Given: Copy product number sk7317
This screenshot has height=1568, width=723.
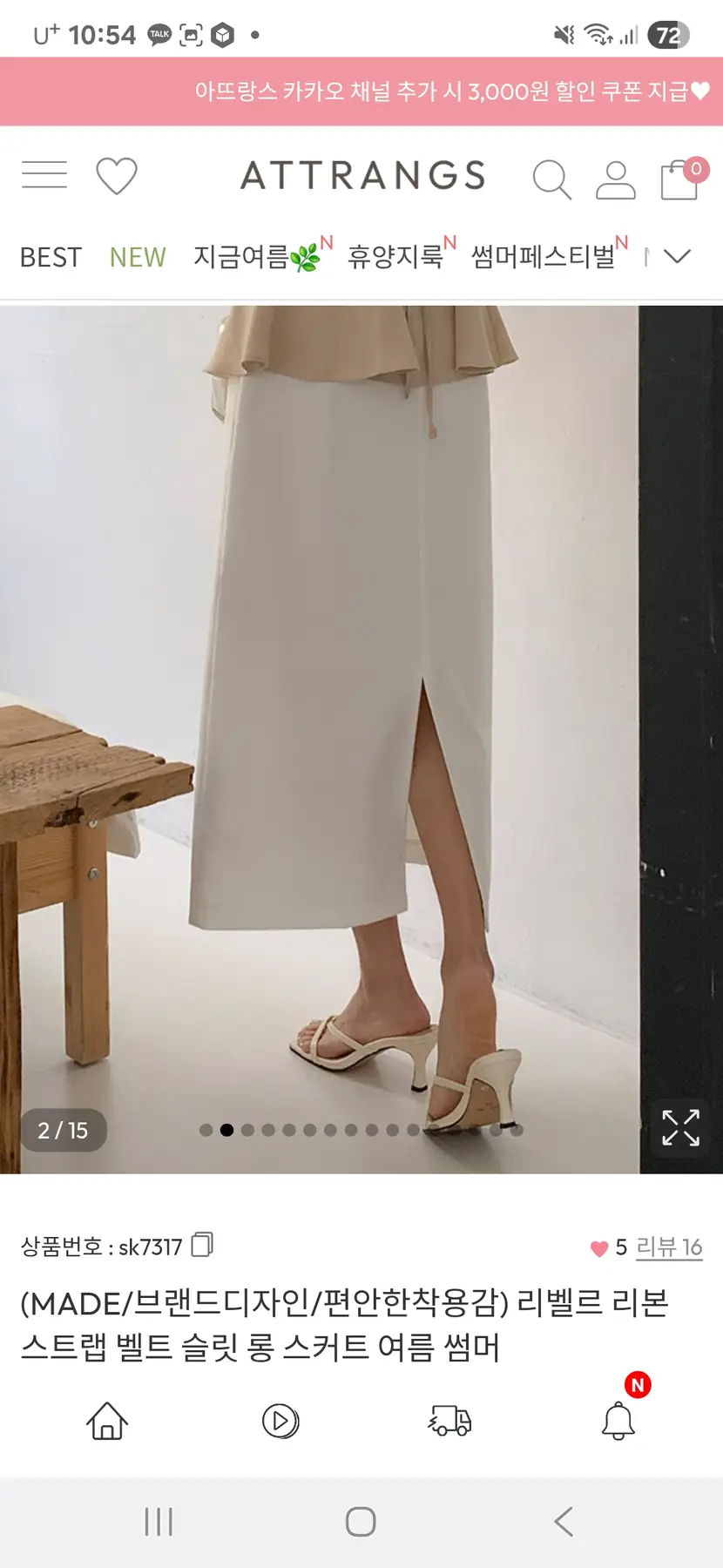Looking at the screenshot, I should coord(202,1245).
